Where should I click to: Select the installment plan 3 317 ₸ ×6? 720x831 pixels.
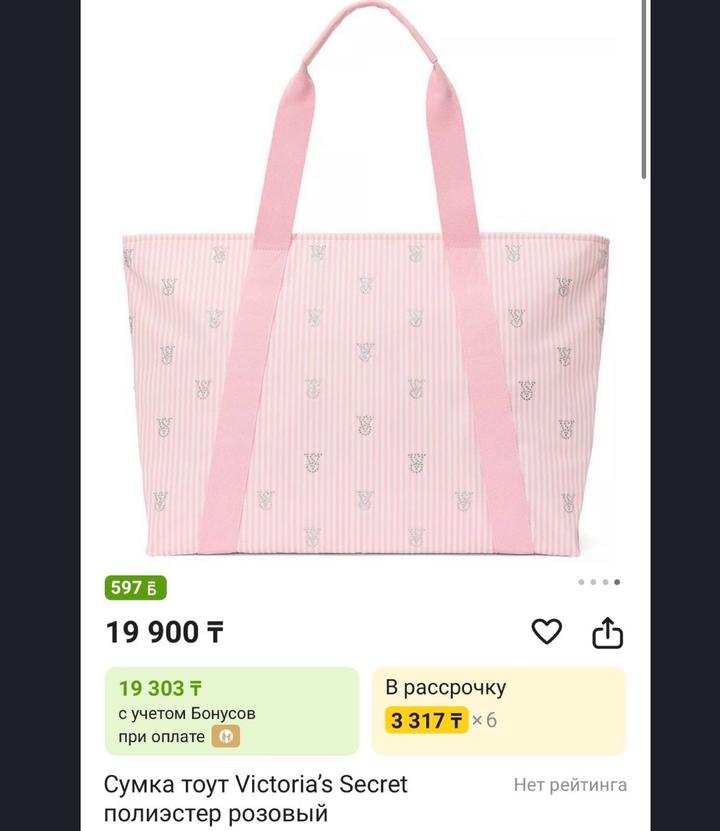click(x=498, y=710)
